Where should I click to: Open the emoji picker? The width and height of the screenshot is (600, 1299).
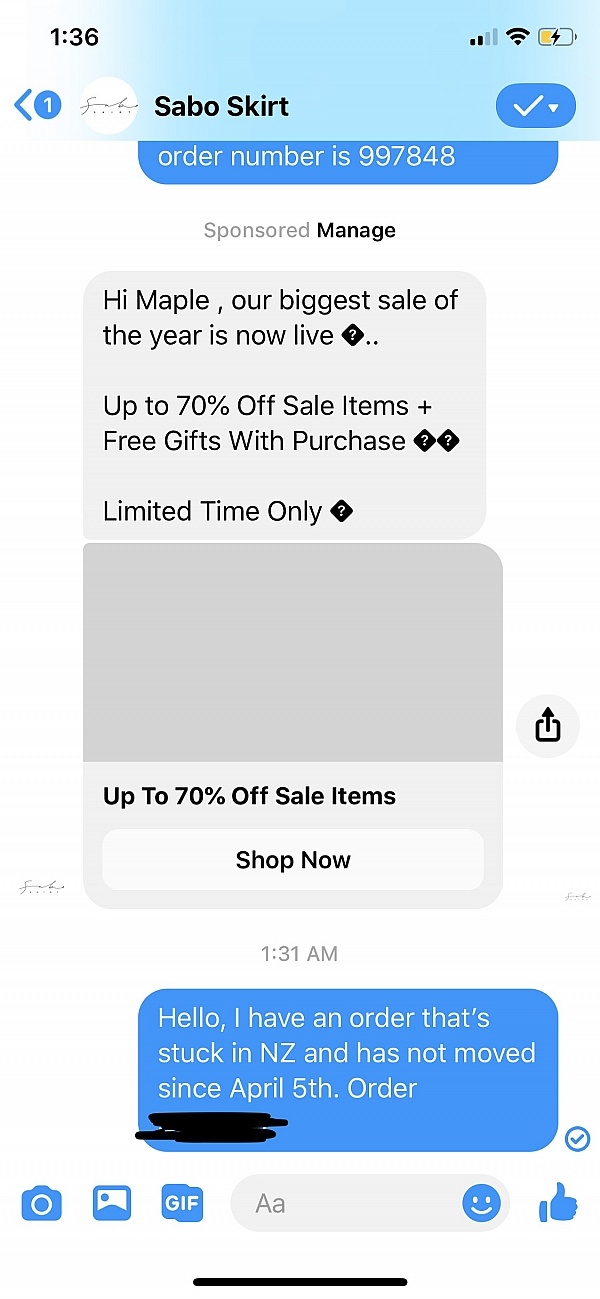click(x=481, y=1203)
